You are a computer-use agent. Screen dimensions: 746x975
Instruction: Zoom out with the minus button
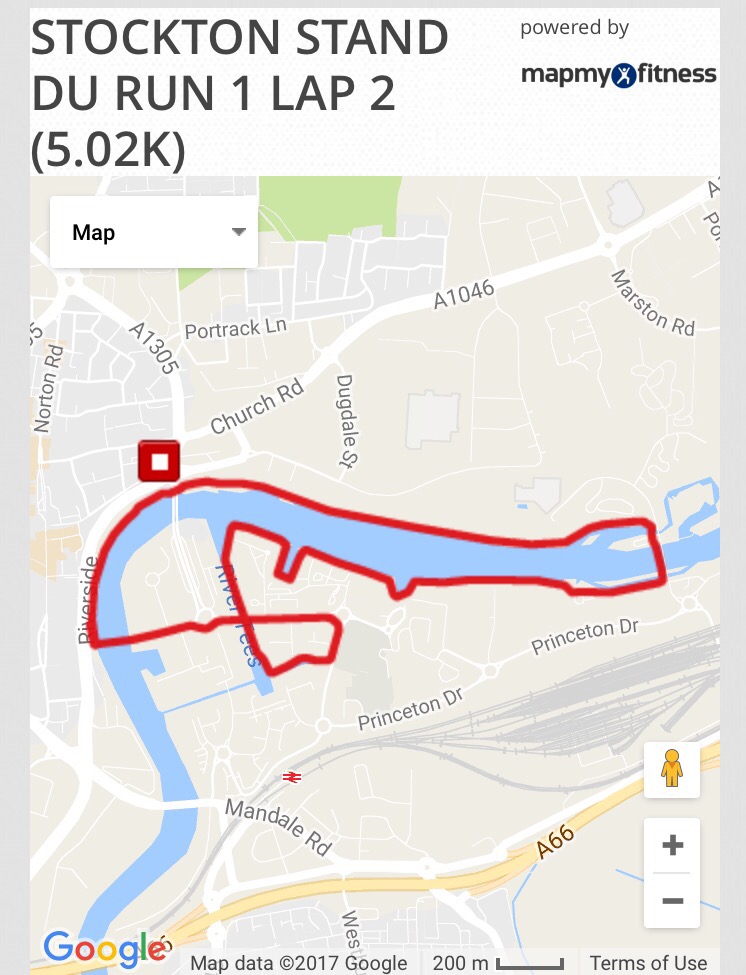(x=672, y=901)
